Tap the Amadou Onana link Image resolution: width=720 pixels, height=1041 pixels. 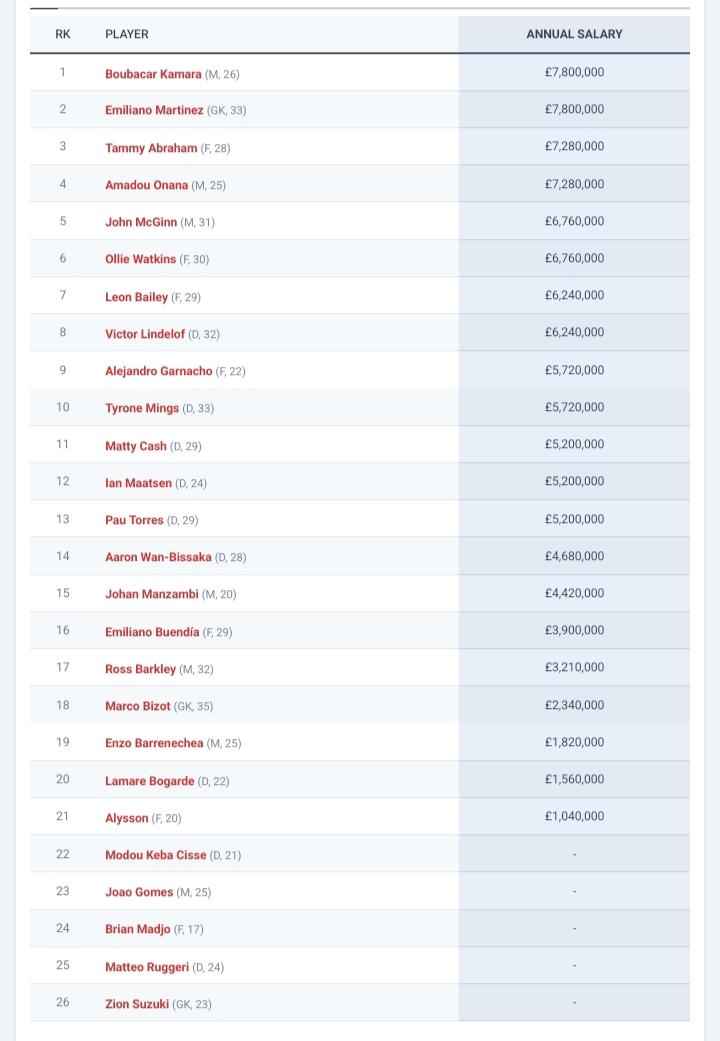(x=146, y=185)
